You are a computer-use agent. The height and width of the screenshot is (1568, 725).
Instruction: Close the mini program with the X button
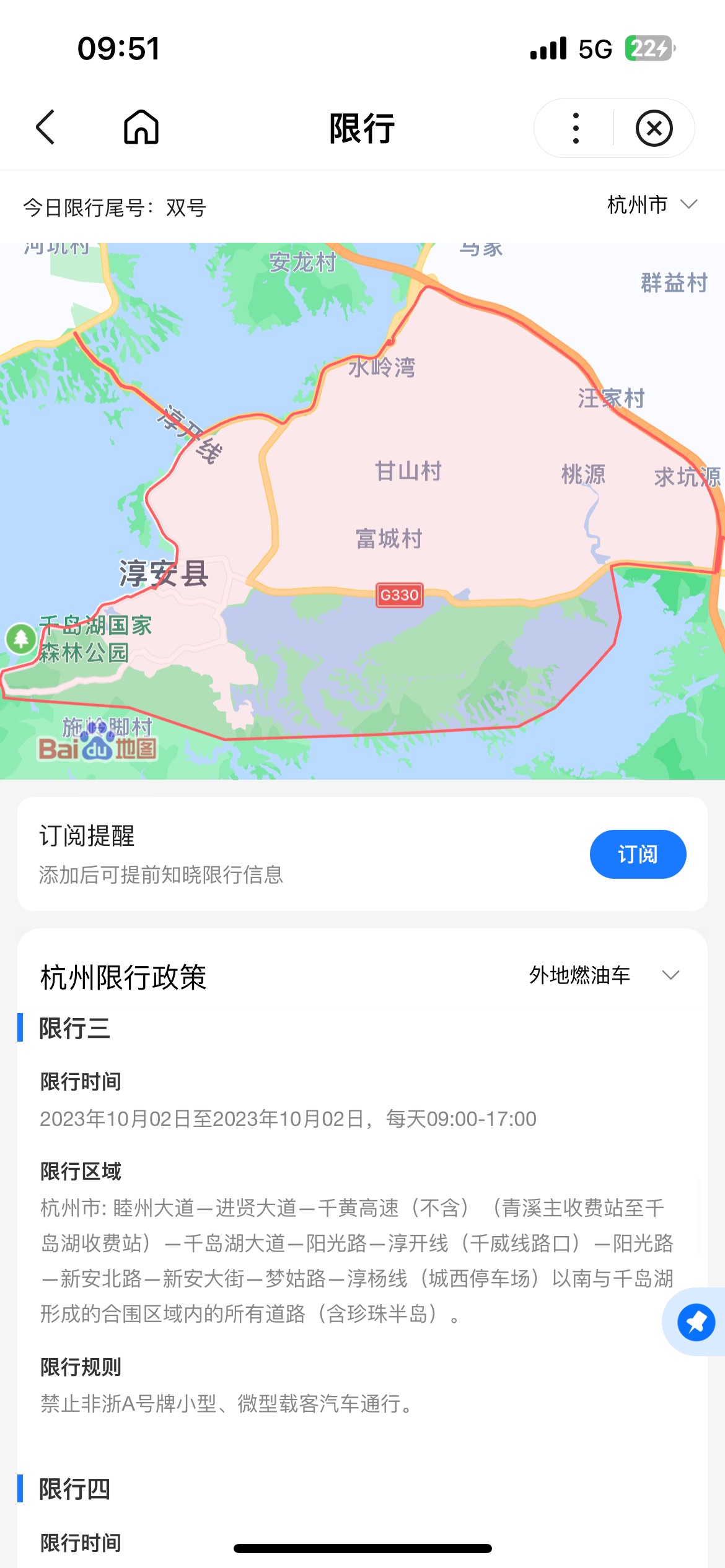coord(654,128)
